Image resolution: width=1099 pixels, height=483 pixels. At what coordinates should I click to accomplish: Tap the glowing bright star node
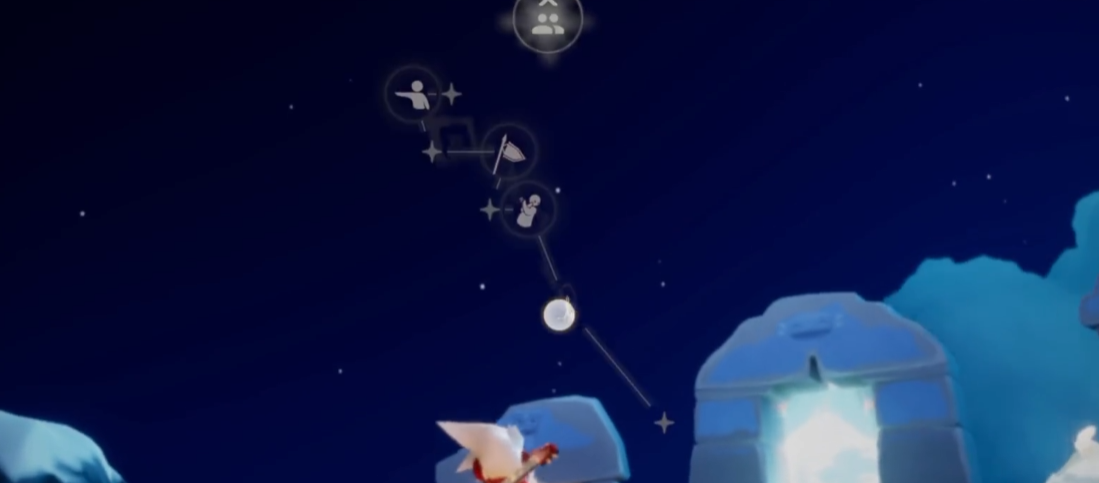tap(559, 315)
